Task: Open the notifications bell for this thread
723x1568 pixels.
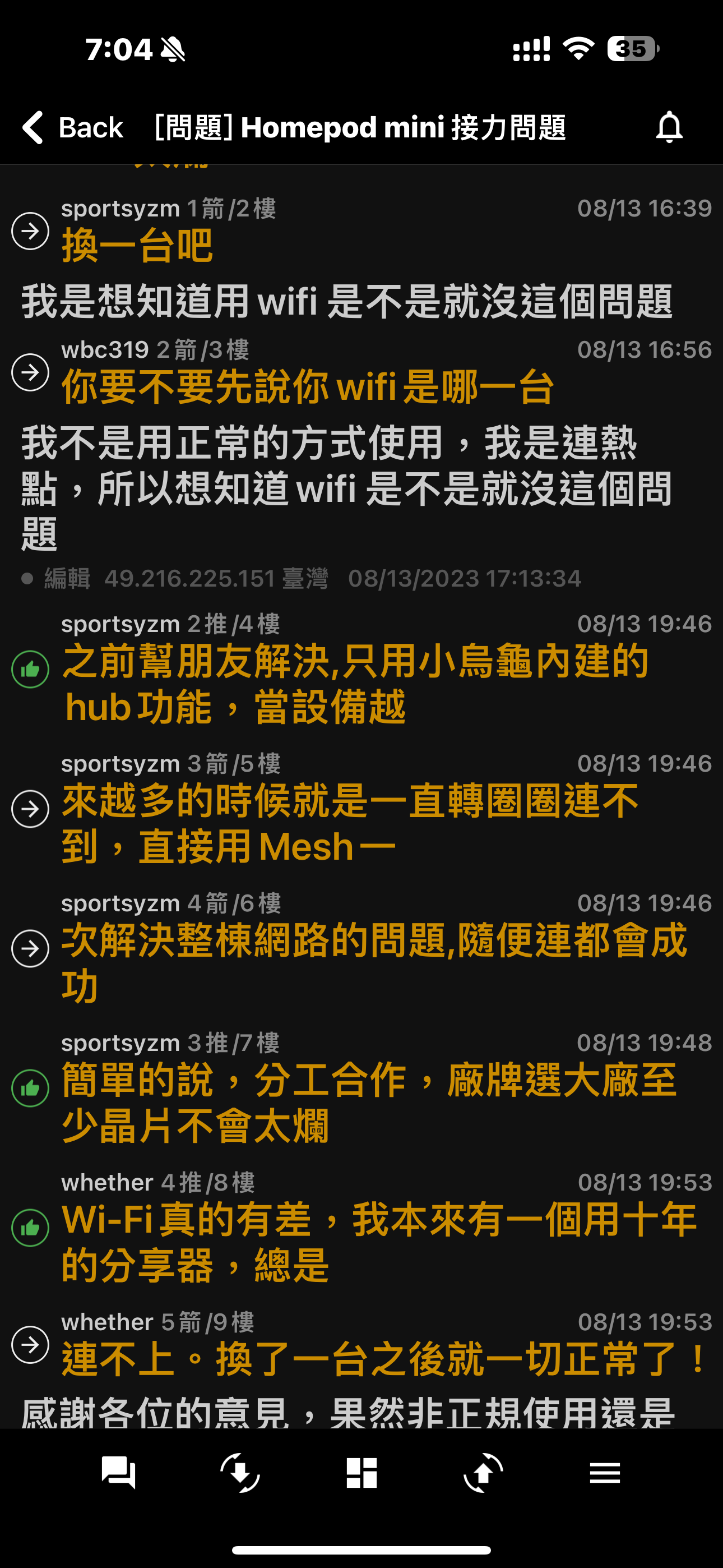Action: coord(669,127)
